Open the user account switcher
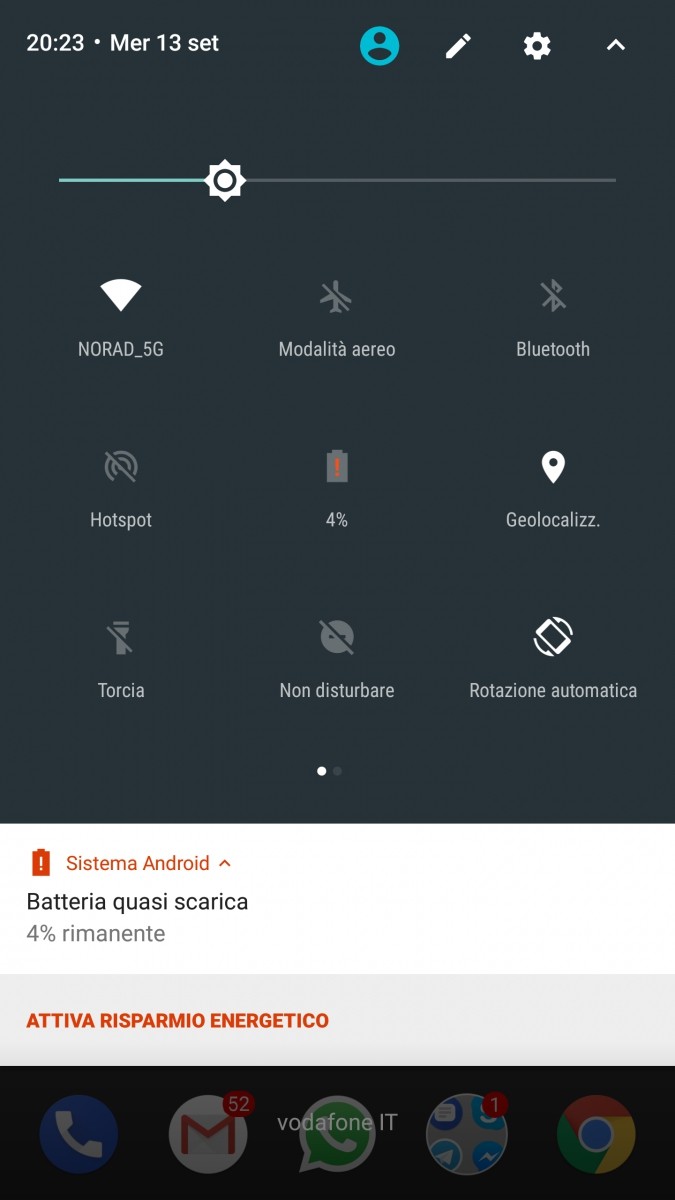675x1200 pixels. (380, 46)
